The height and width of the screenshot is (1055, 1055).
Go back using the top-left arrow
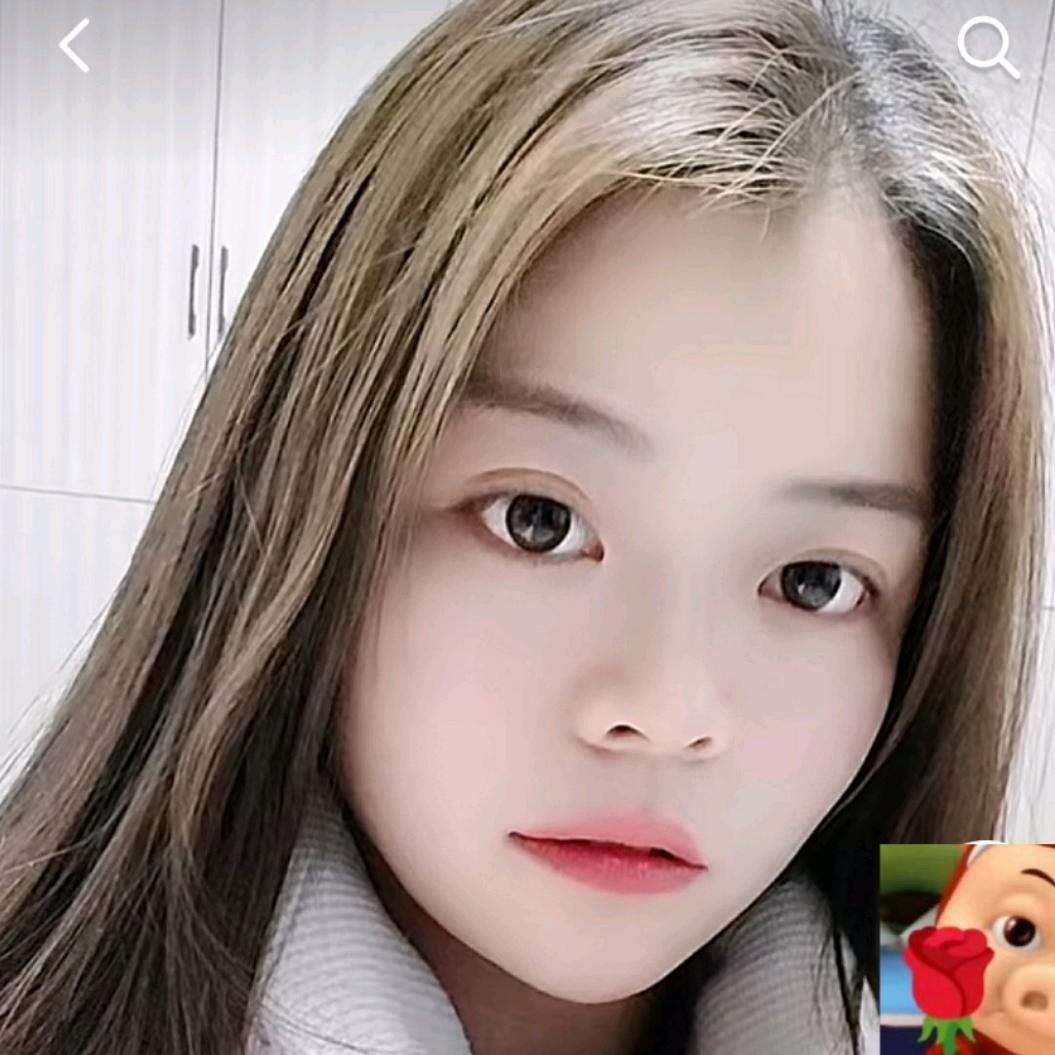(75, 46)
